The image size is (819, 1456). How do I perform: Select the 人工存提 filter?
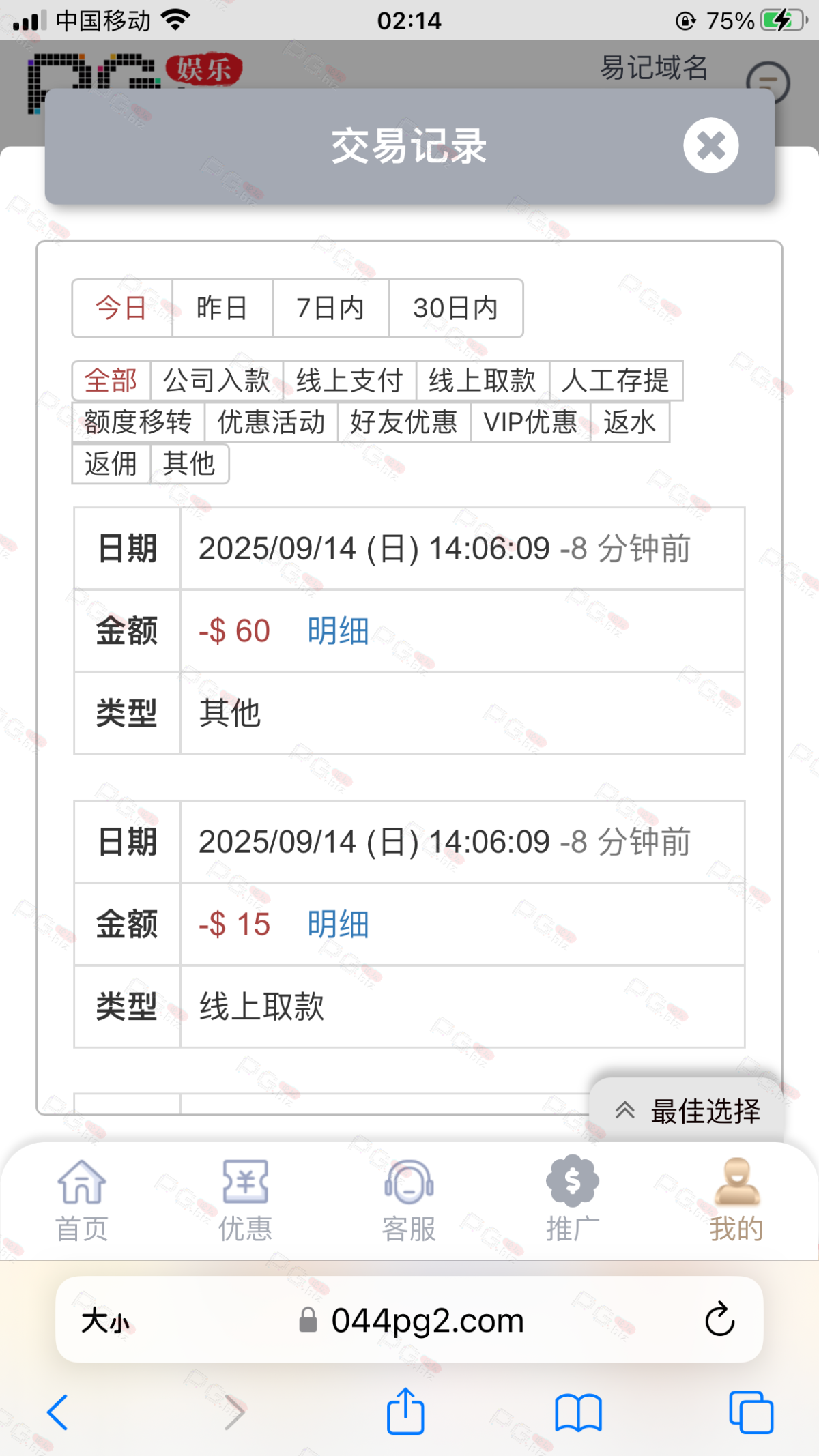tap(615, 381)
